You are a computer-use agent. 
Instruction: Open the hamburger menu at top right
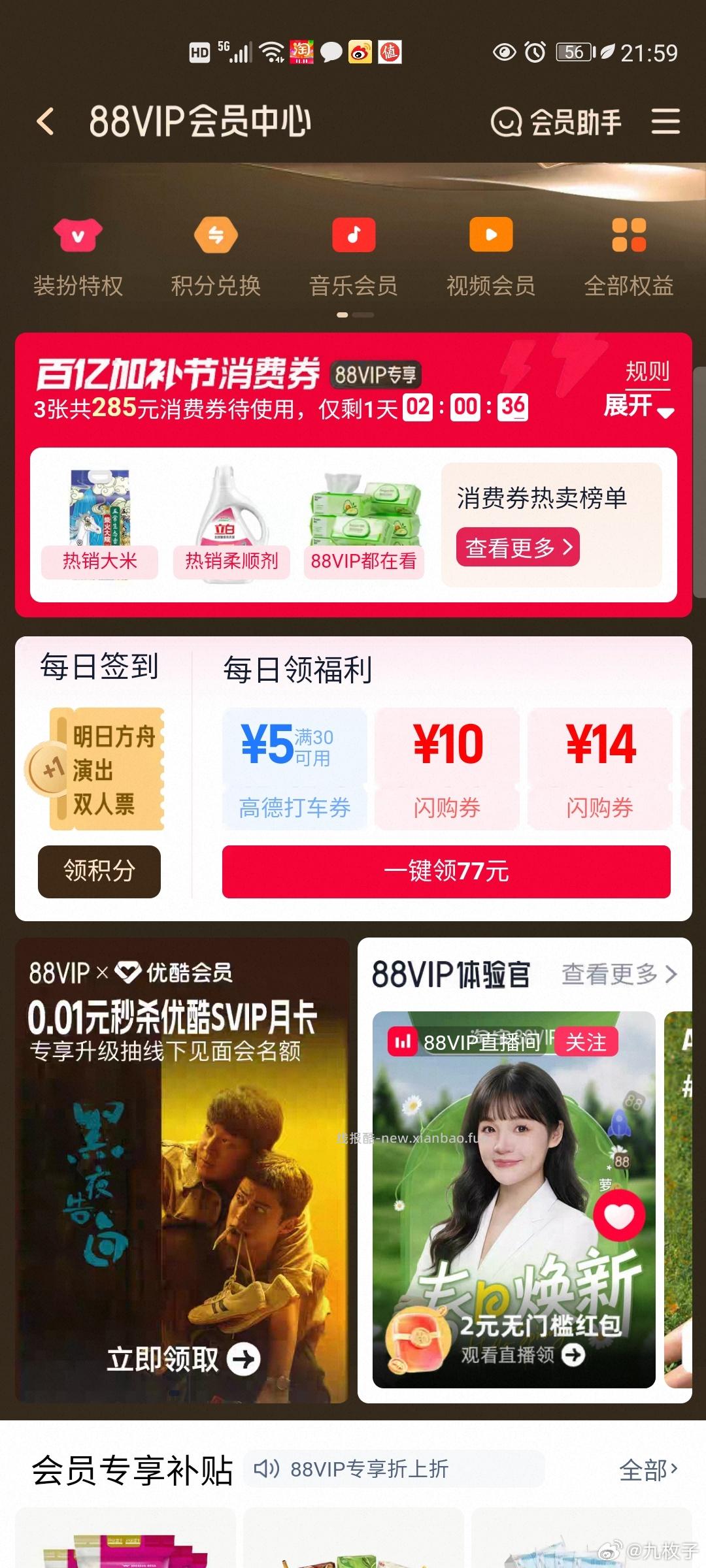tap(666, 122)
